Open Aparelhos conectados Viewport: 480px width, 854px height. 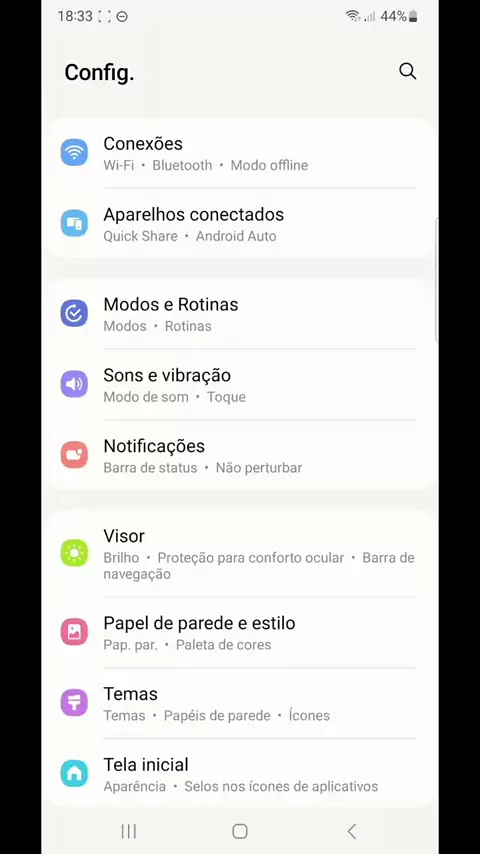tap(240, 224)
